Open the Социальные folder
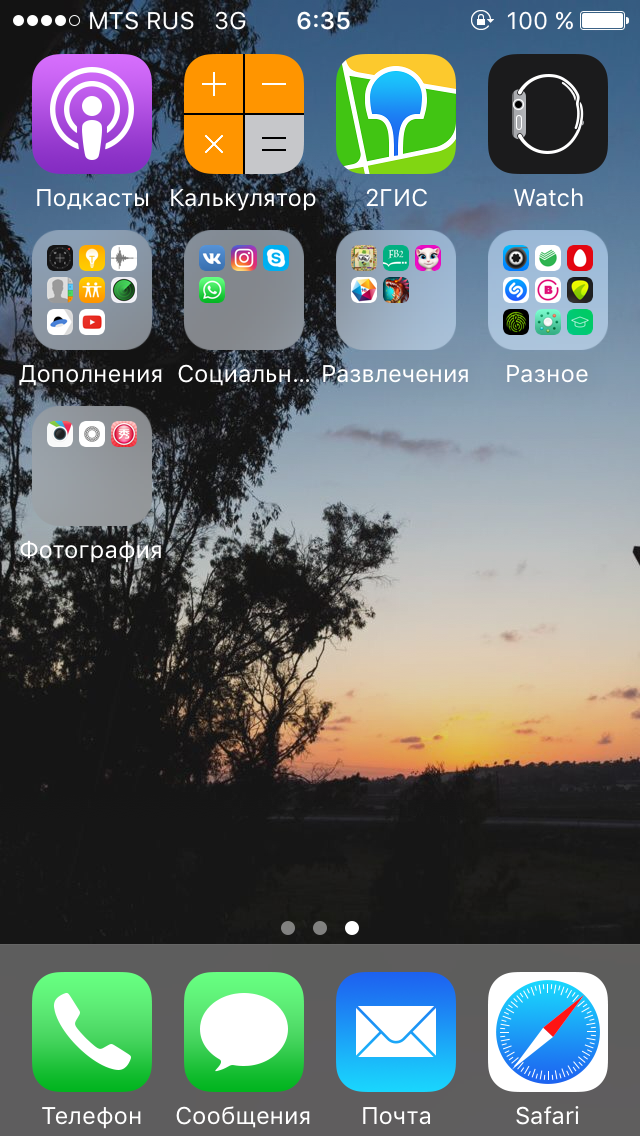 244,290
